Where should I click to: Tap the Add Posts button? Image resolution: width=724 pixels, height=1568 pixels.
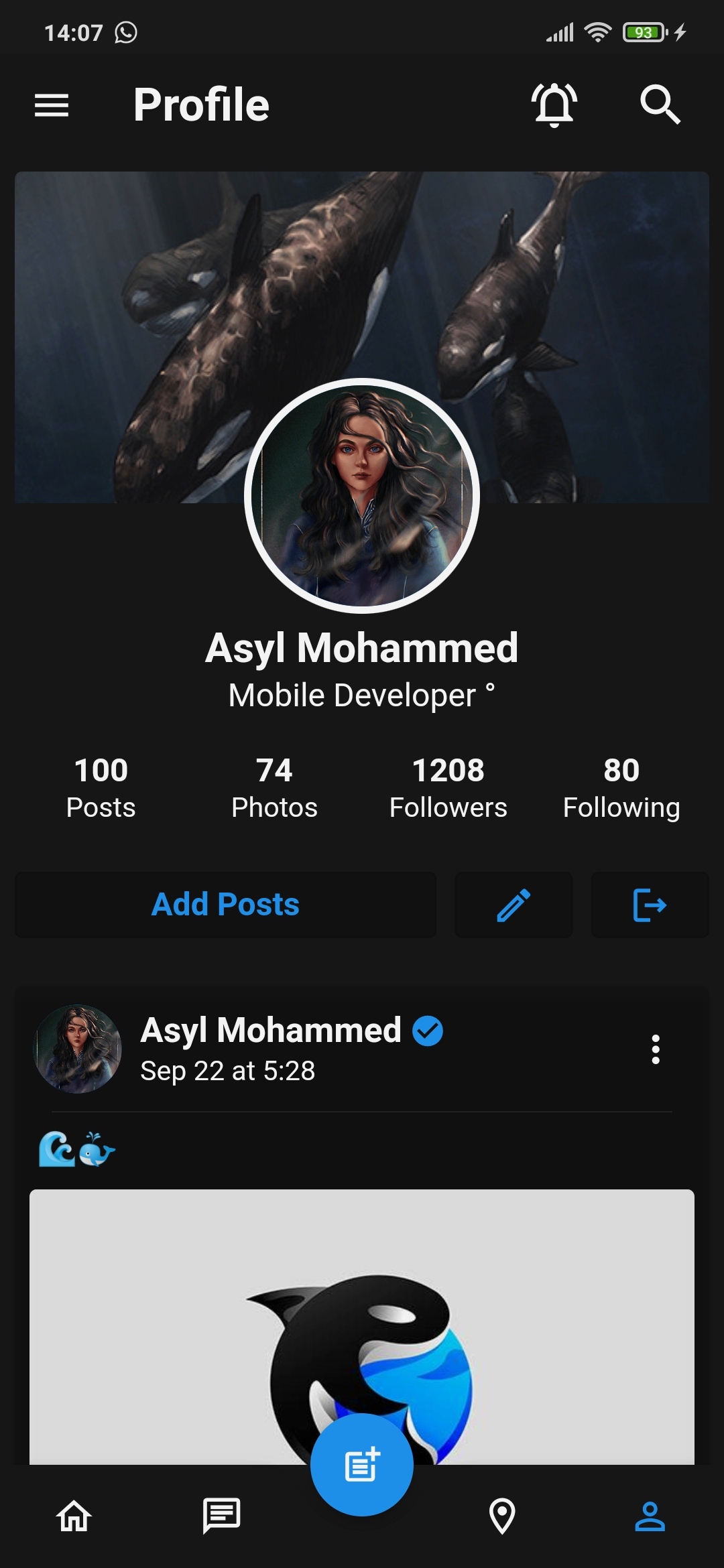tap(225, 905)
